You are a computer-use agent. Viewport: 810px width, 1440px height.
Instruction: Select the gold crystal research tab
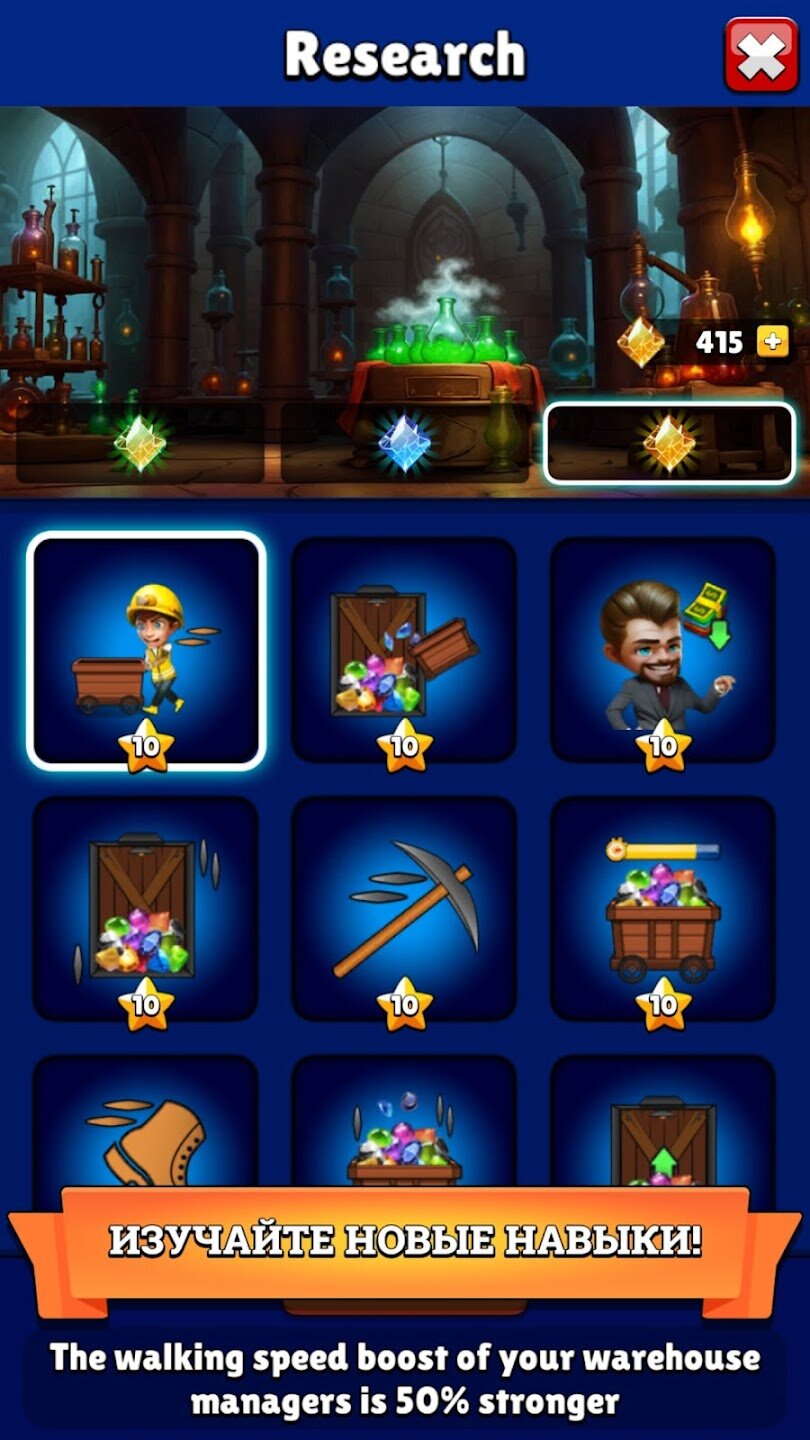pyautogui.click(x=669, y=443)
